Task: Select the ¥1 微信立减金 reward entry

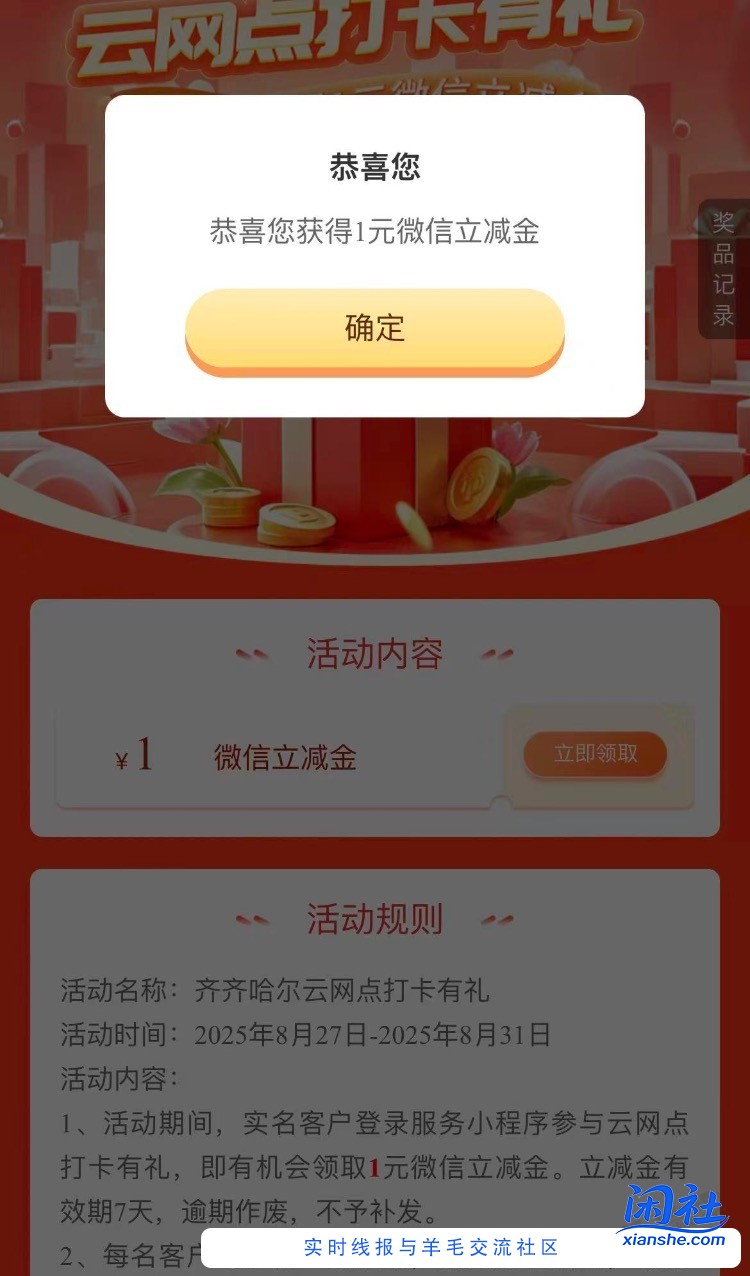Action: (283, 757)
